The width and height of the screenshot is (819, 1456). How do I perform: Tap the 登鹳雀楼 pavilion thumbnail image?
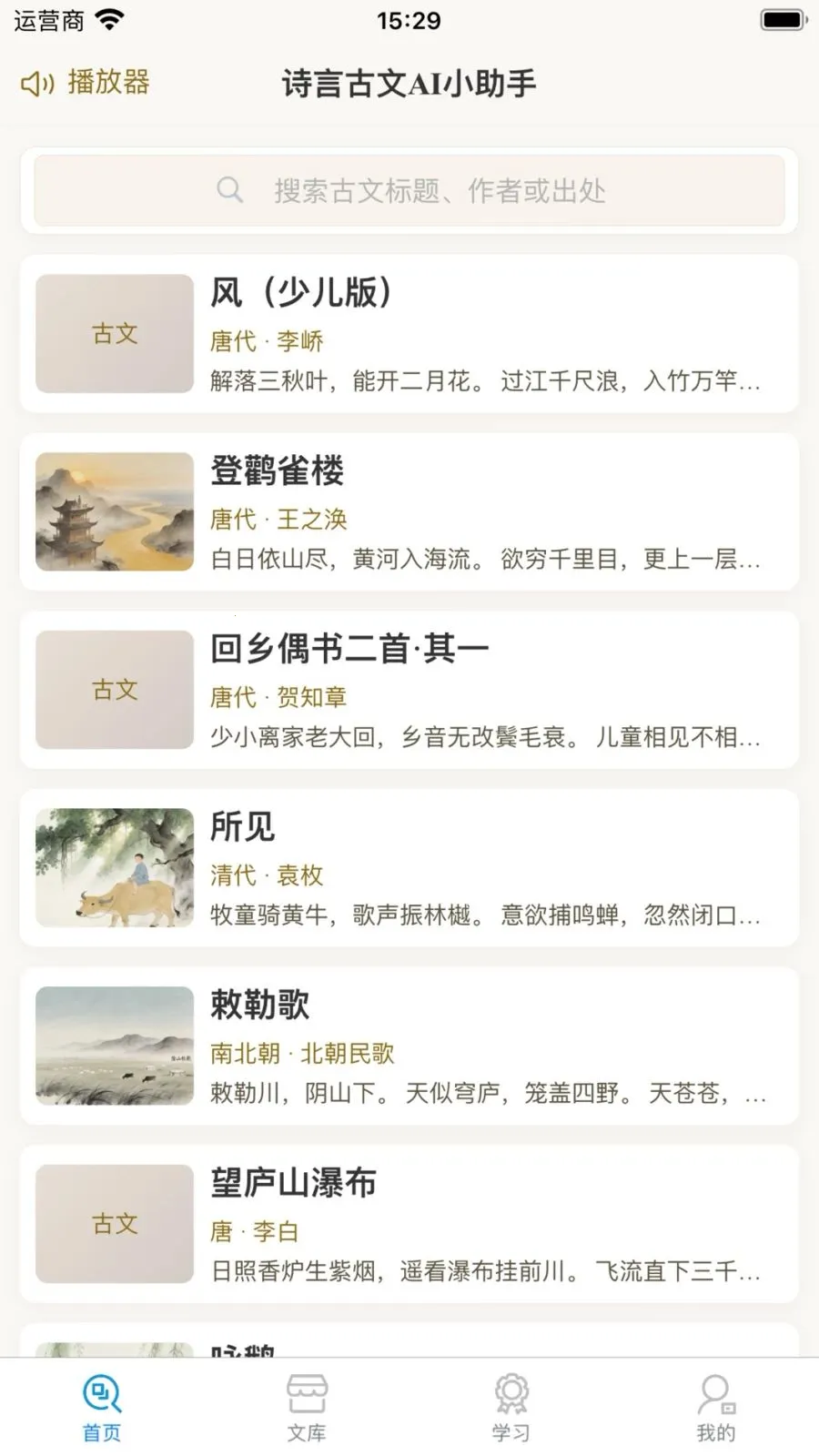[113, 510]
